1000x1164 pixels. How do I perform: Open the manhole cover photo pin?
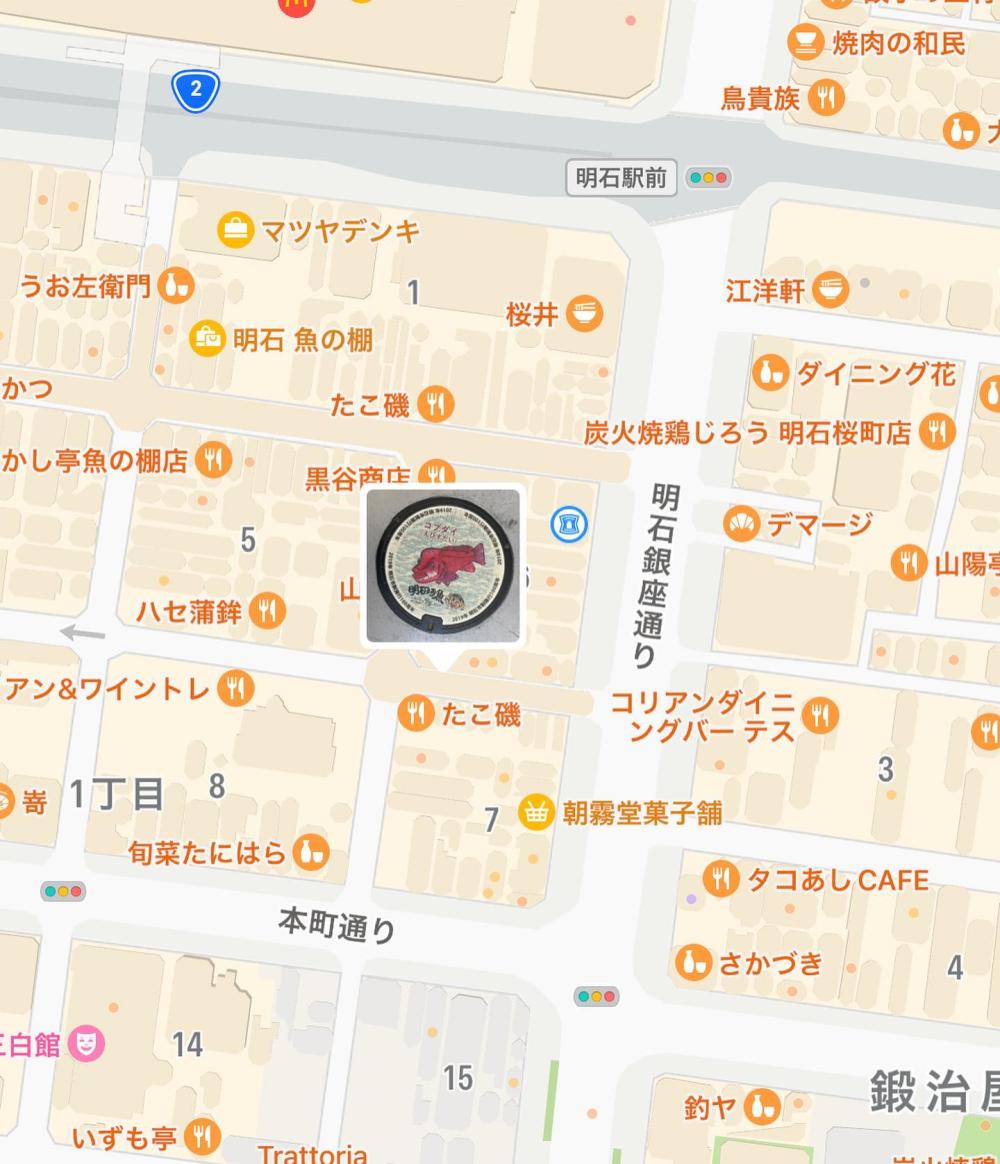[x=443, y=566]
